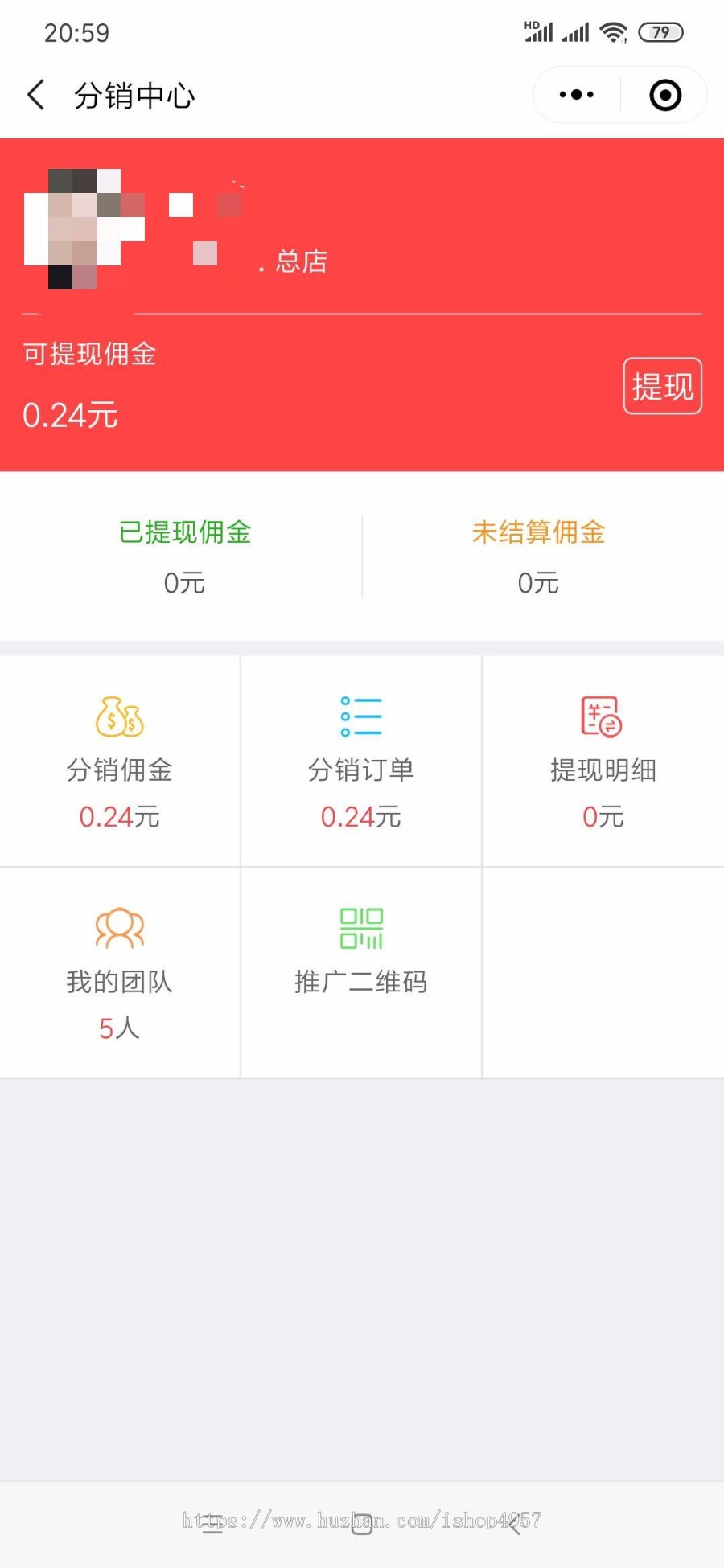Tap the mini-program more options ellipsis icon

(574, 94)
